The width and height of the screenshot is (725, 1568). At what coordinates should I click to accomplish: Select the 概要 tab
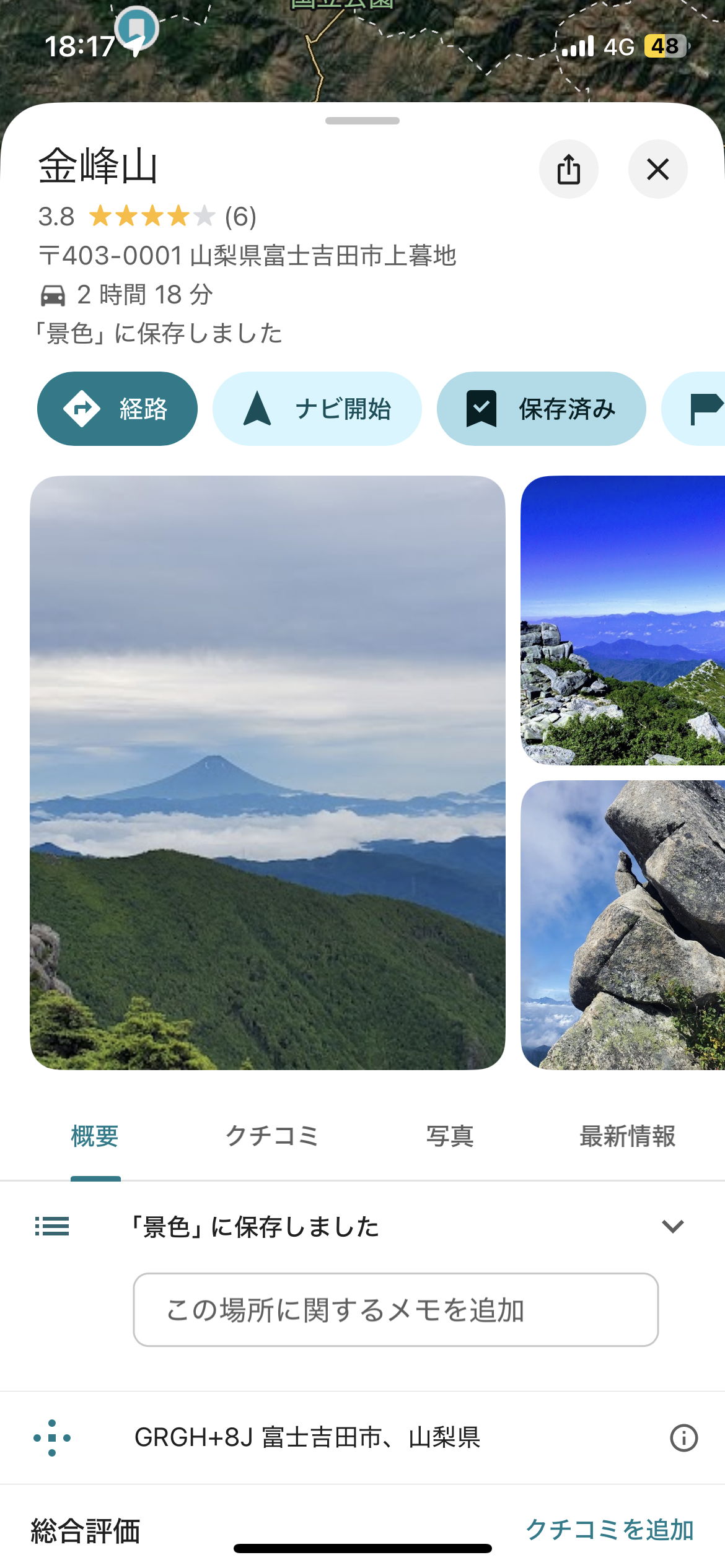95,1136
